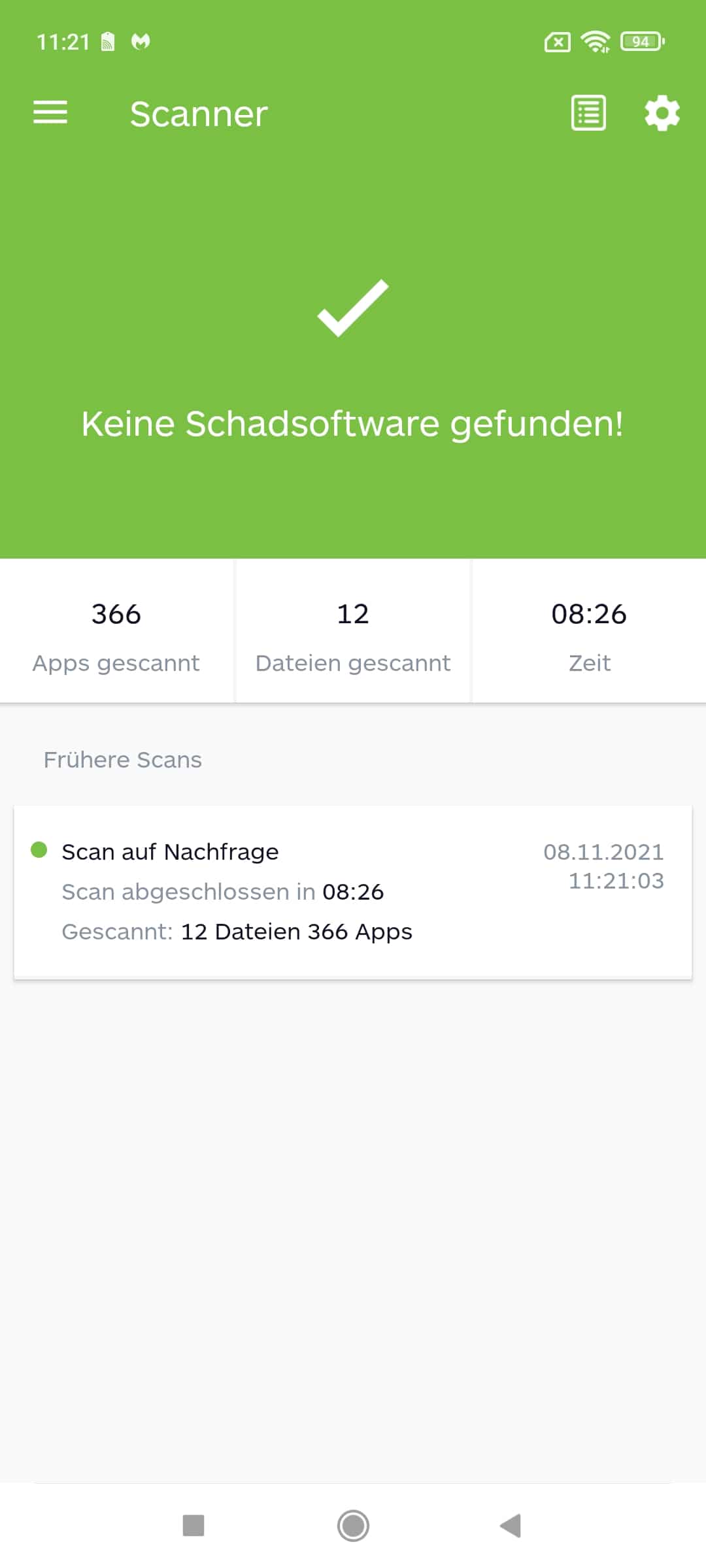Go back with the system back button
The width and height of the screenshot is (706, 1568).
coord(511,1526)
